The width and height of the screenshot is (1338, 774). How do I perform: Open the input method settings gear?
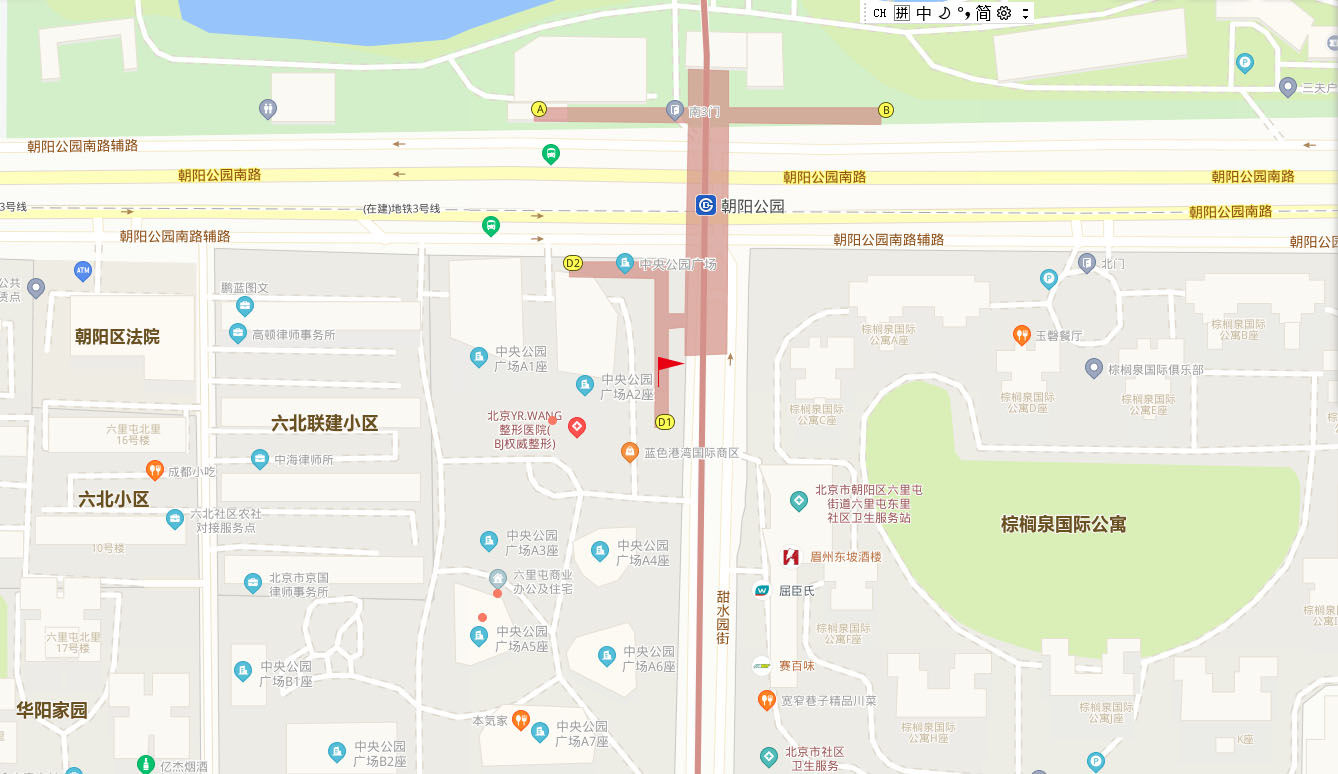pyautogui.click(x=1004, y=13)
